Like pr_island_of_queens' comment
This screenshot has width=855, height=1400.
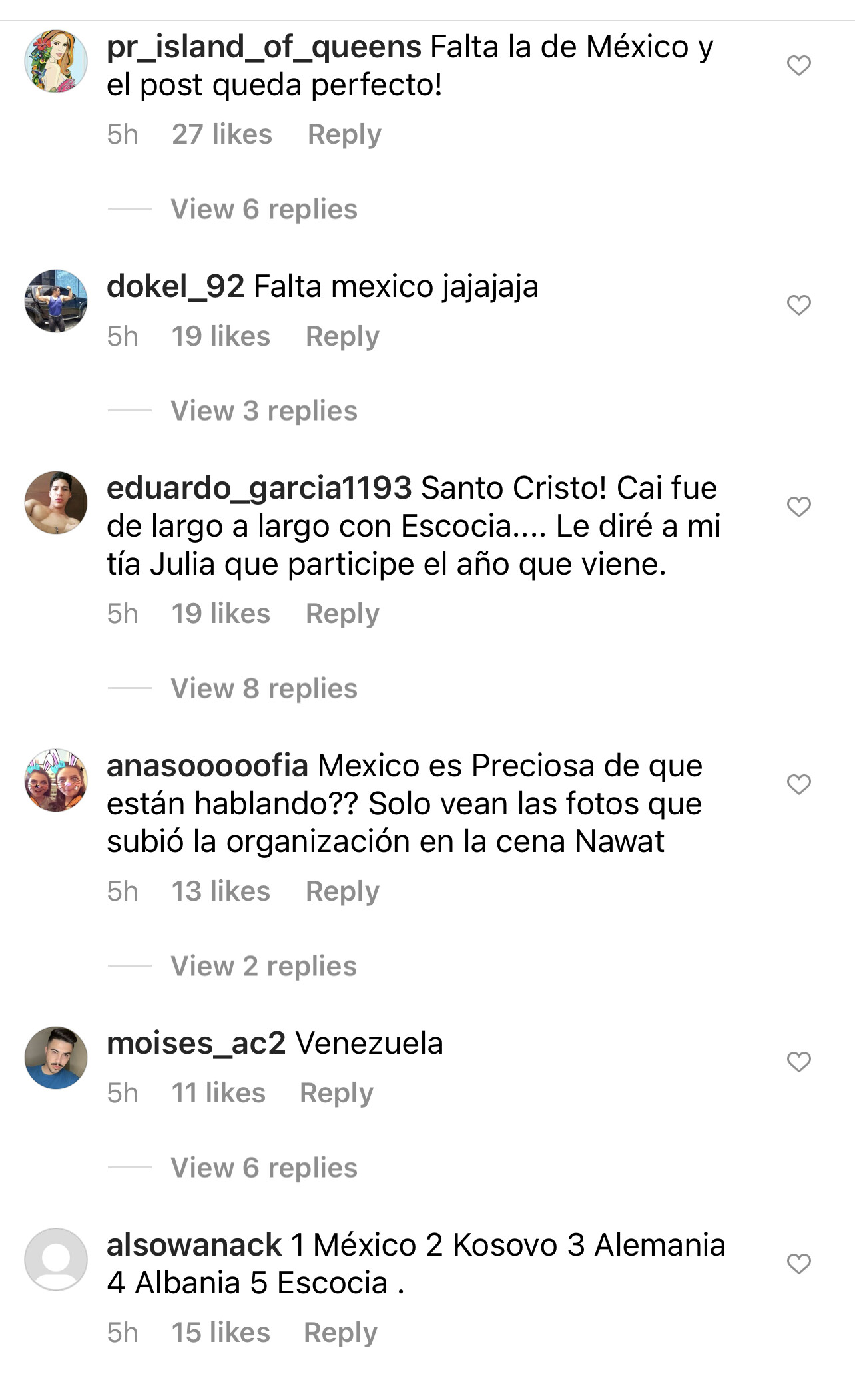(798, 65)
